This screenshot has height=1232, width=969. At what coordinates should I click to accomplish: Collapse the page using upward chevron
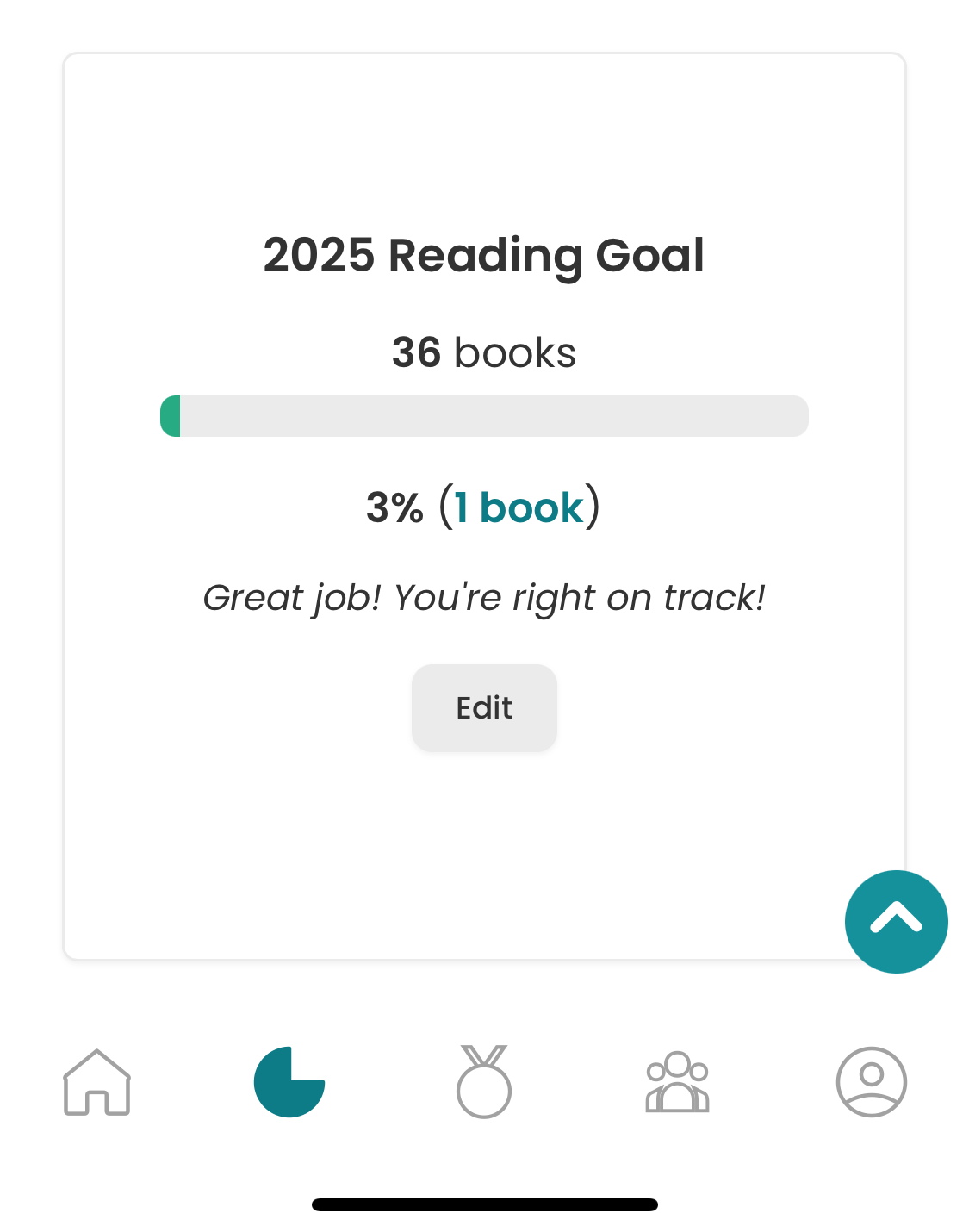pos(896,921)
